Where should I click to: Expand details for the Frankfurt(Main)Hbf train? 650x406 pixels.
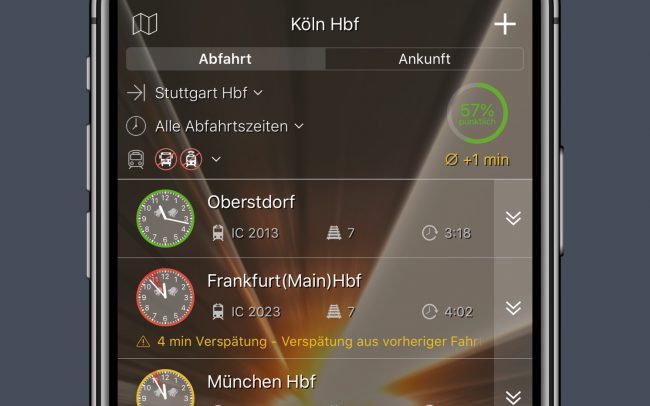click(513, 307)
